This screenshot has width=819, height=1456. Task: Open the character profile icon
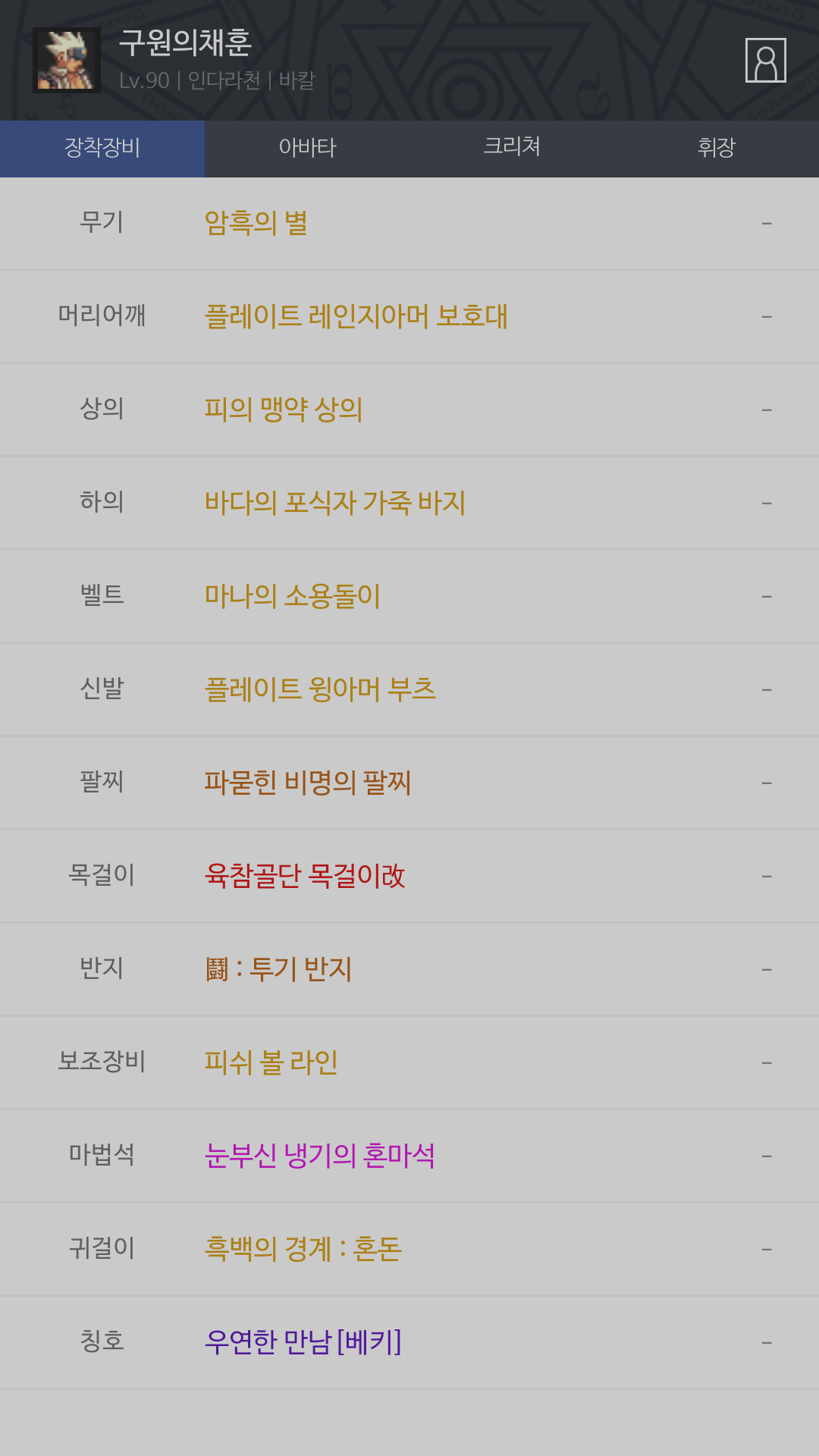tap(765, 60)
